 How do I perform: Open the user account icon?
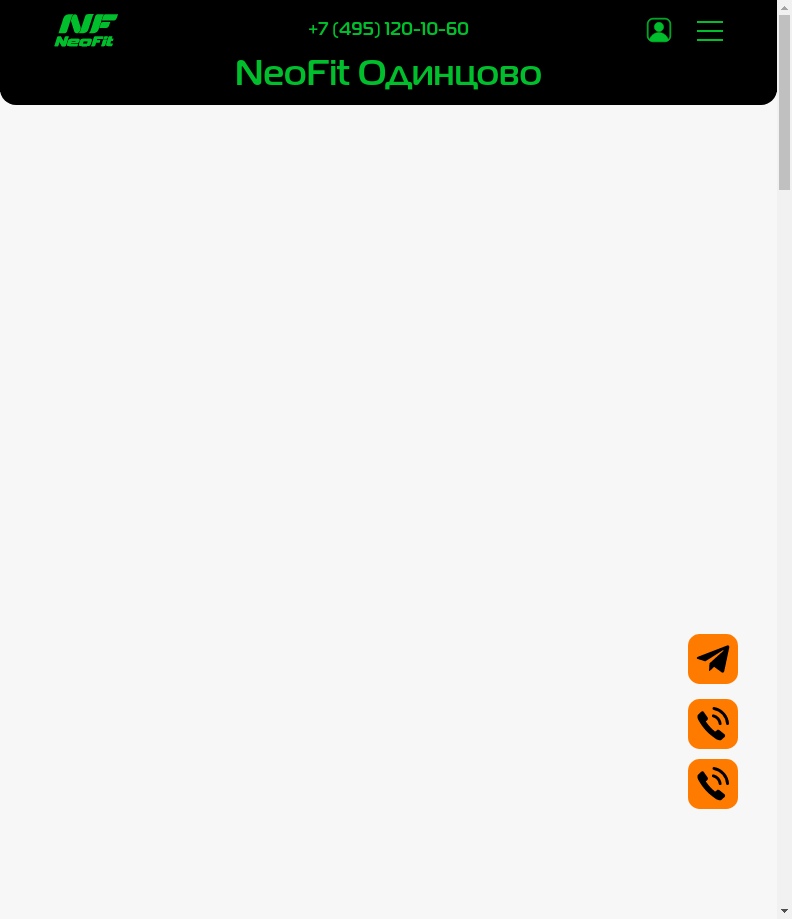tap(659, 30)
